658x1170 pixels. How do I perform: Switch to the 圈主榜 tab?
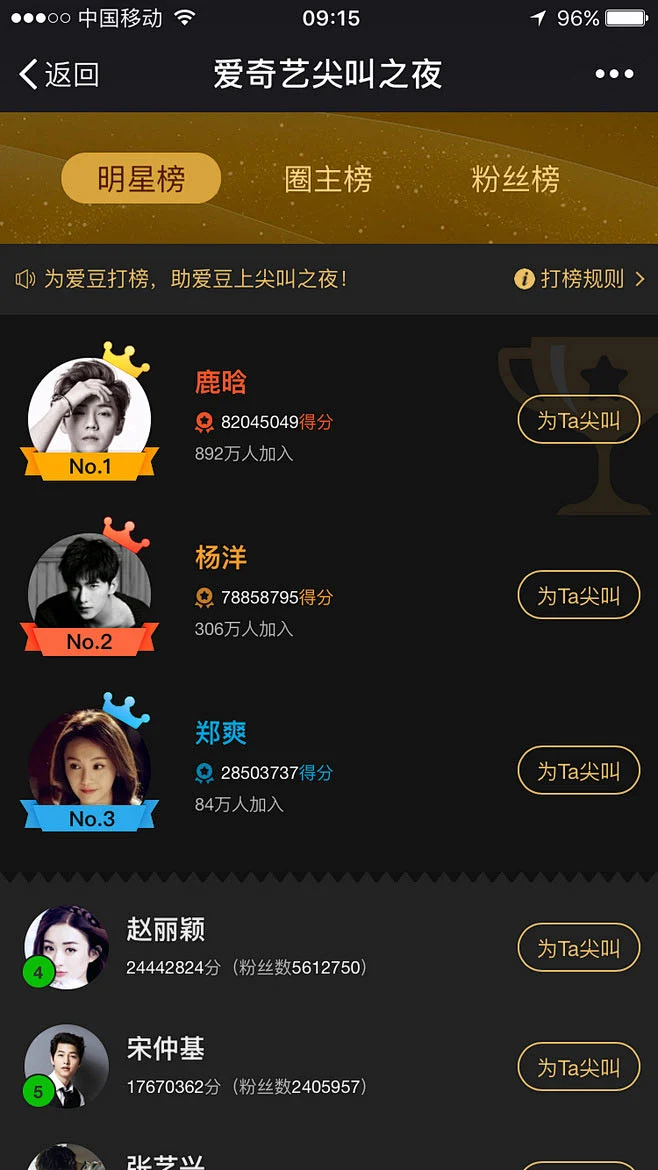[x=328, y=179]
